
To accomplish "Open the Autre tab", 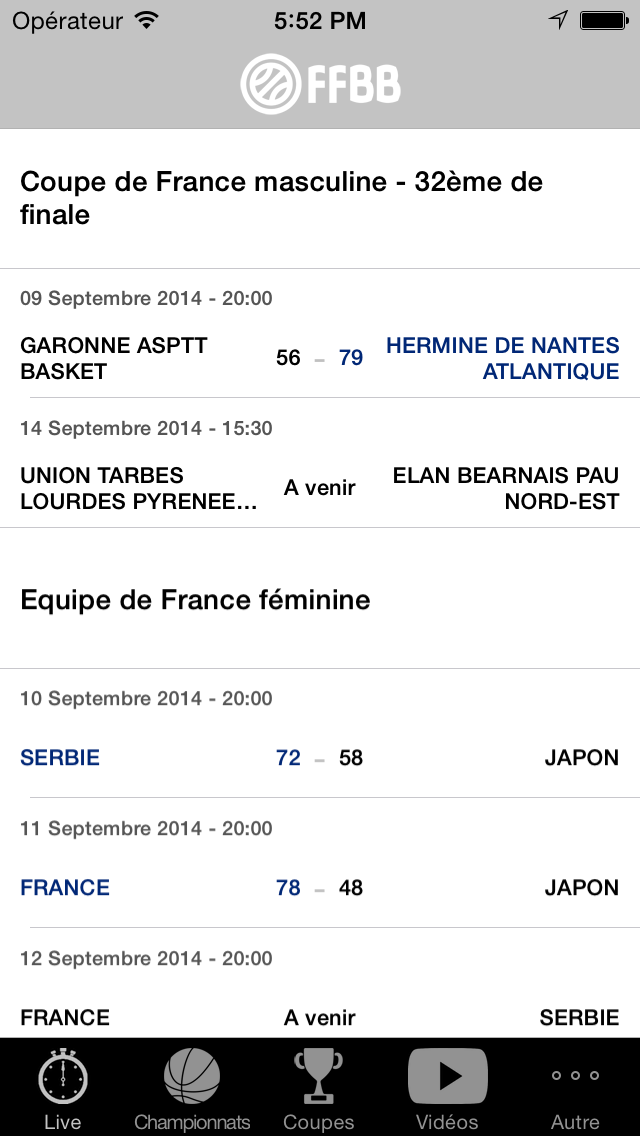I will pos(575,1087).
